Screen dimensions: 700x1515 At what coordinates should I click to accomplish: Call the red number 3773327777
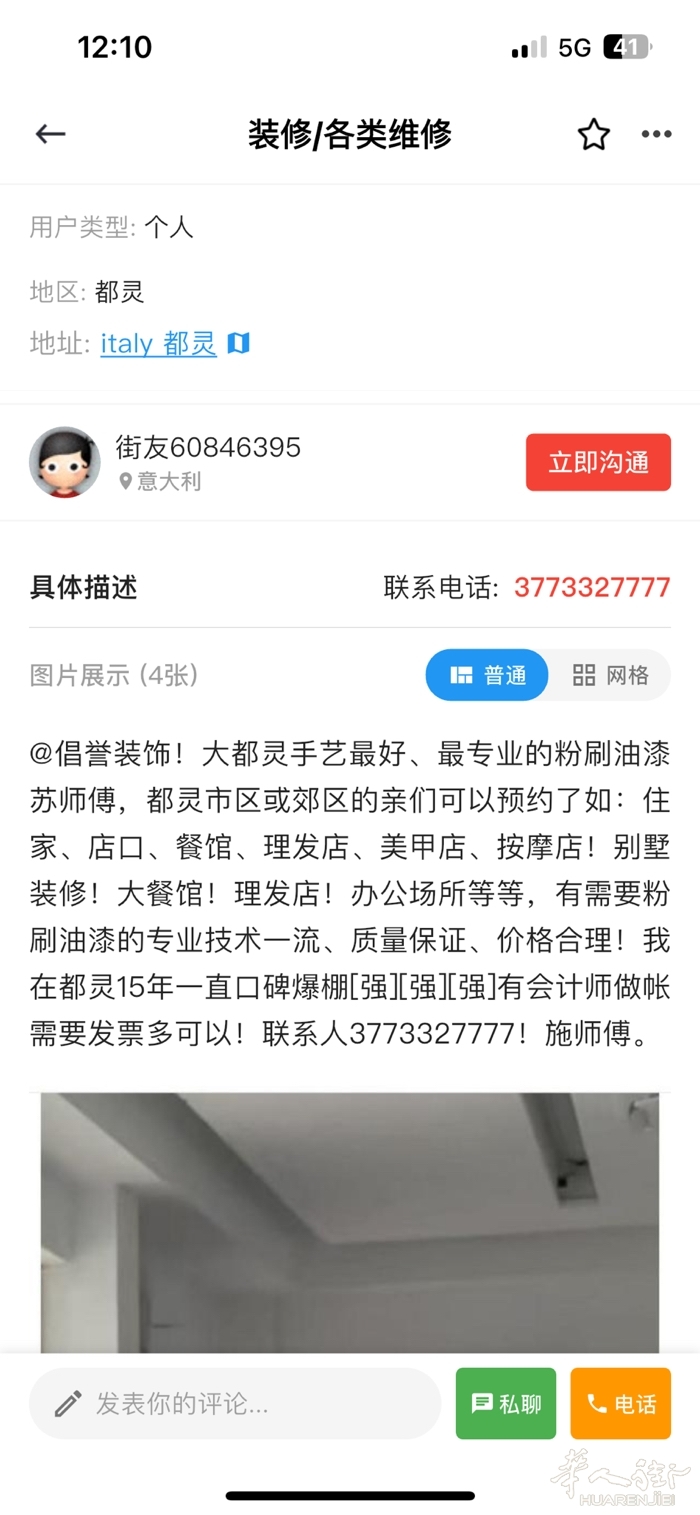592,587
